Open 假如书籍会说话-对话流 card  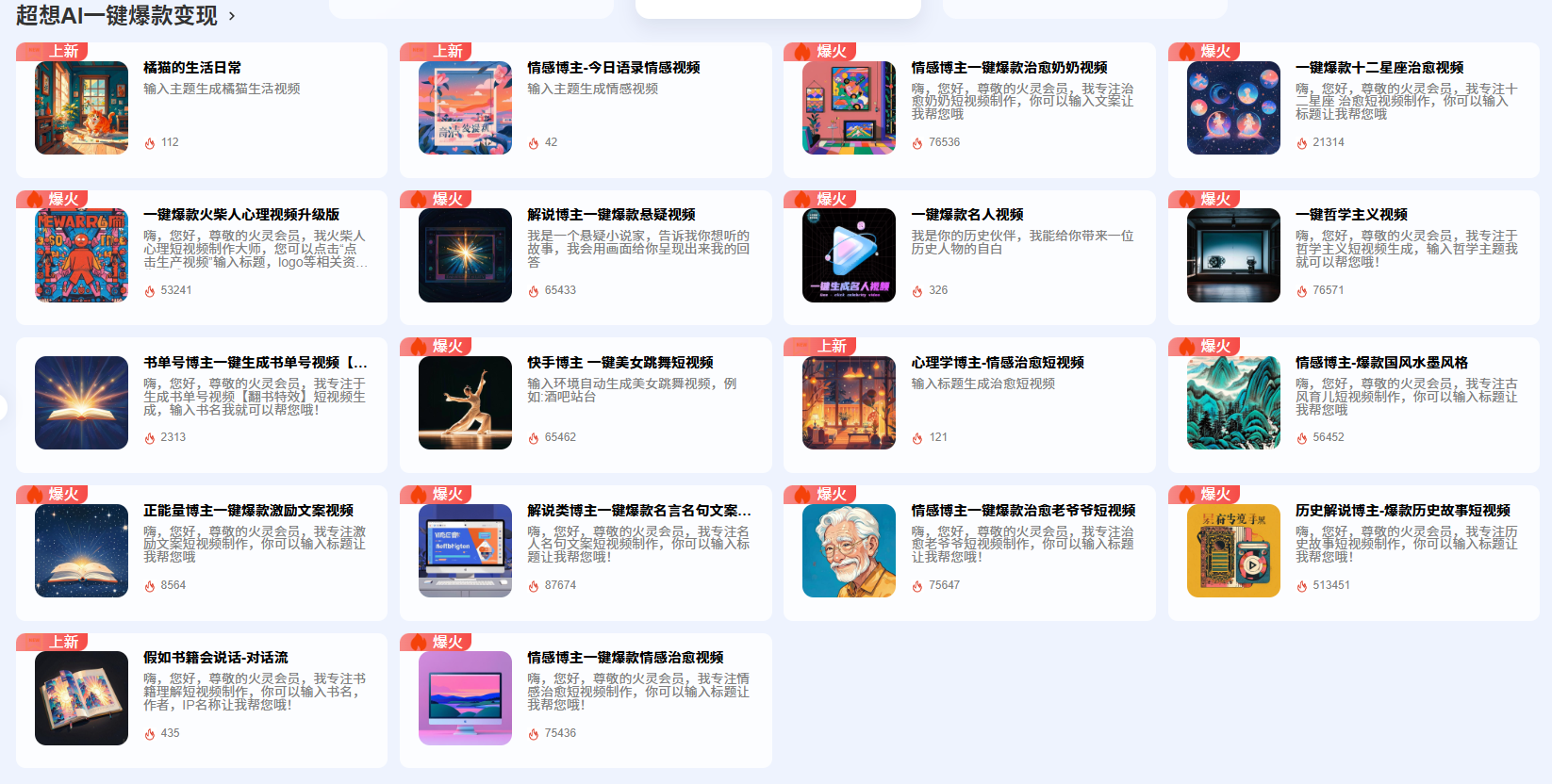pos(215,658)
